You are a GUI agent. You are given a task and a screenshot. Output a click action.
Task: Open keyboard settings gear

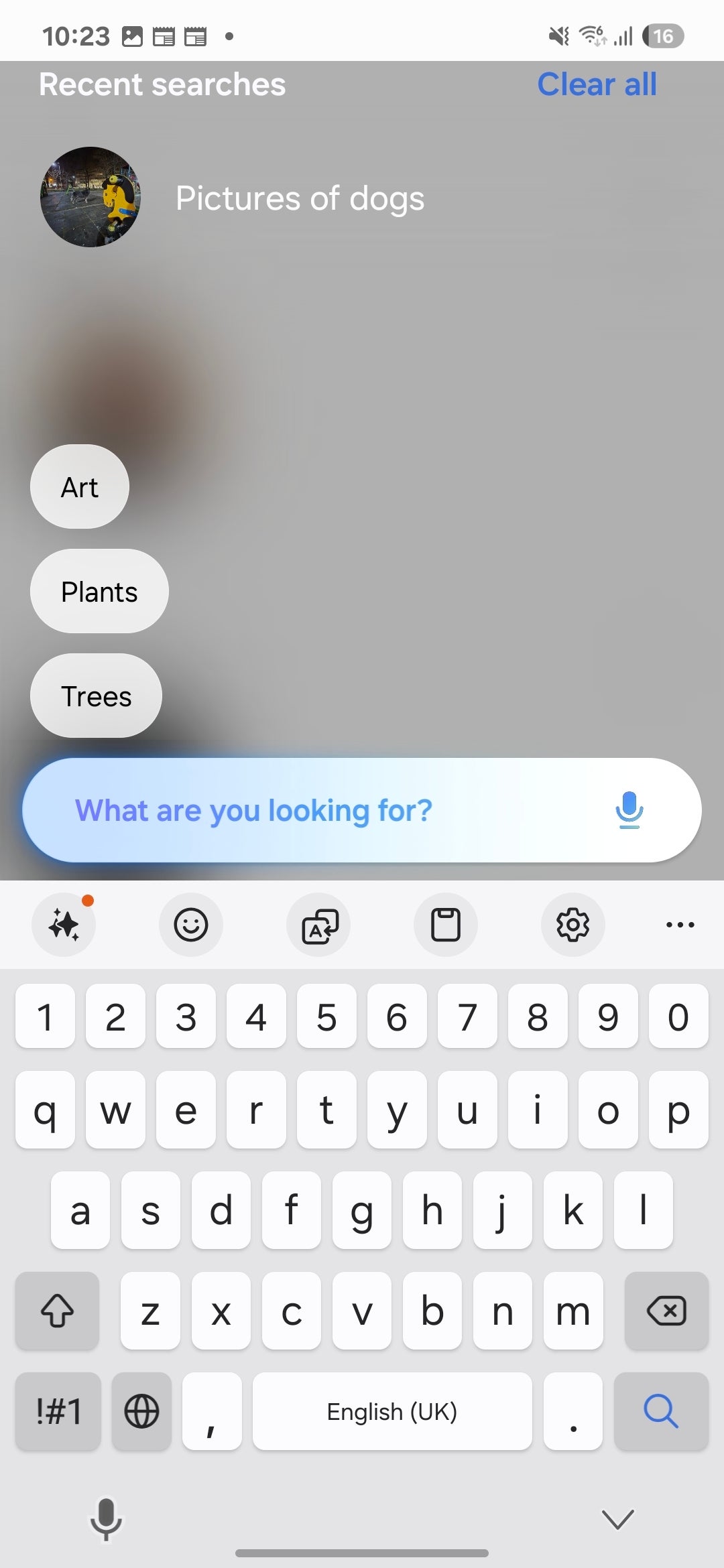(573, 925)
